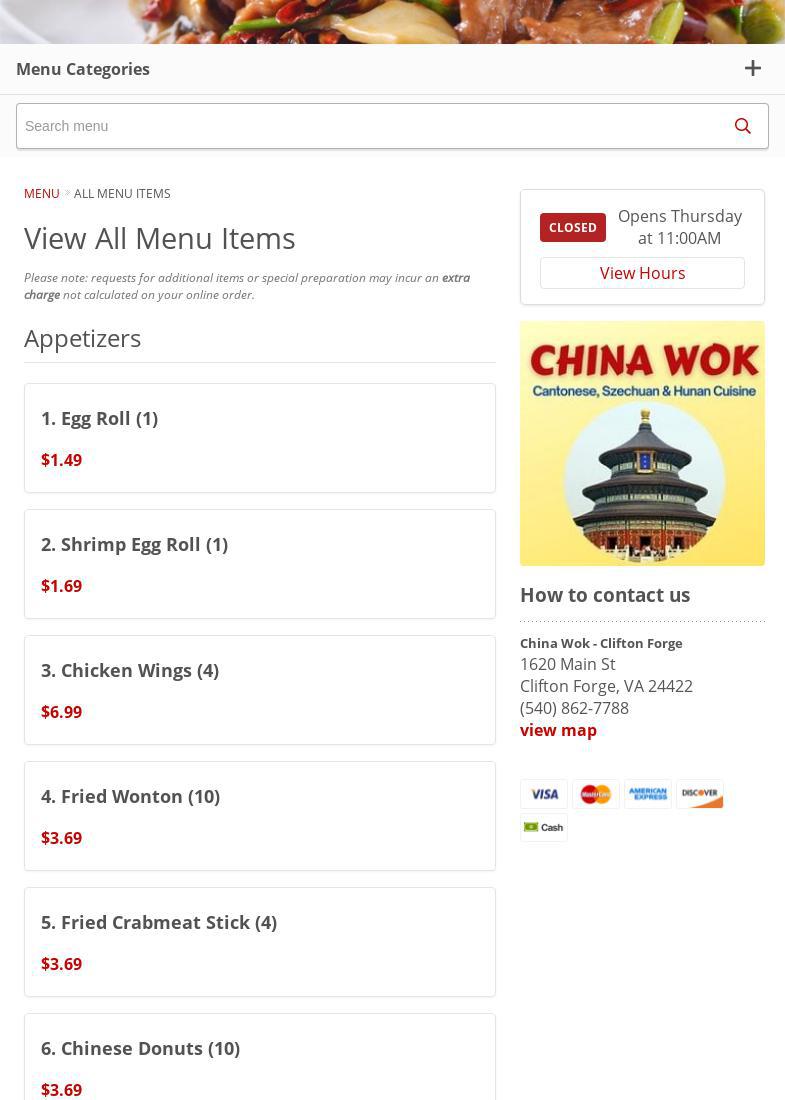This screenshot has height=1100, width=785.
Task: Tap the View Hours button
Action: point(642,273)
